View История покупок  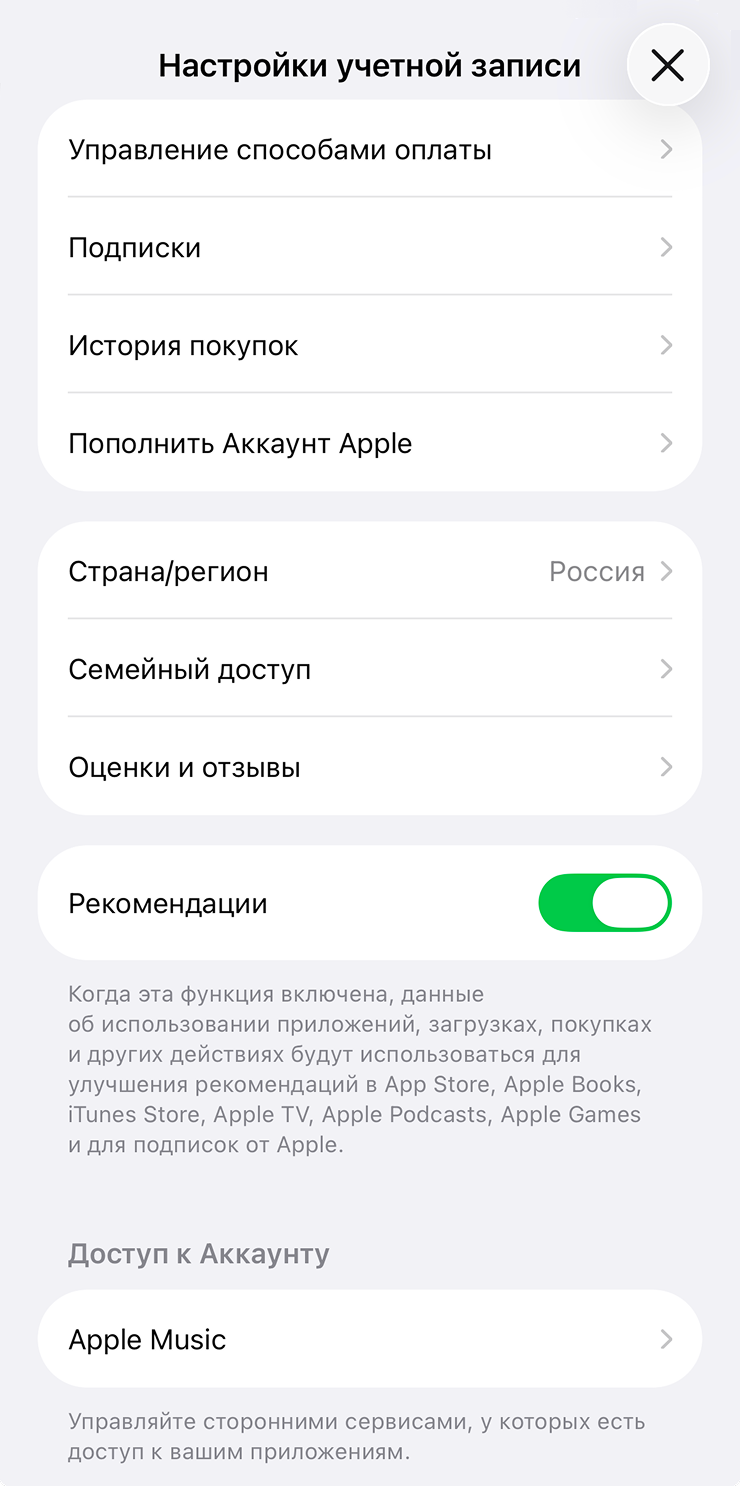point(369,346)
